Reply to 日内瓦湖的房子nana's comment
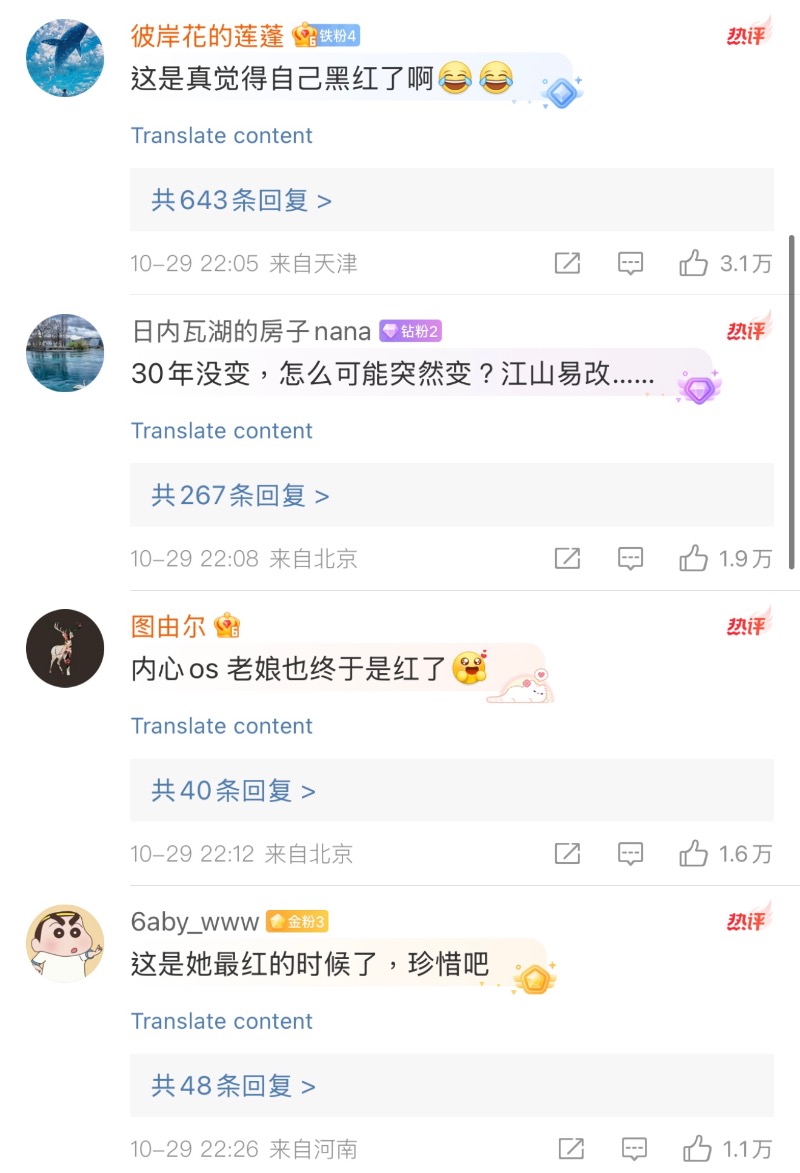 [630, 558]
